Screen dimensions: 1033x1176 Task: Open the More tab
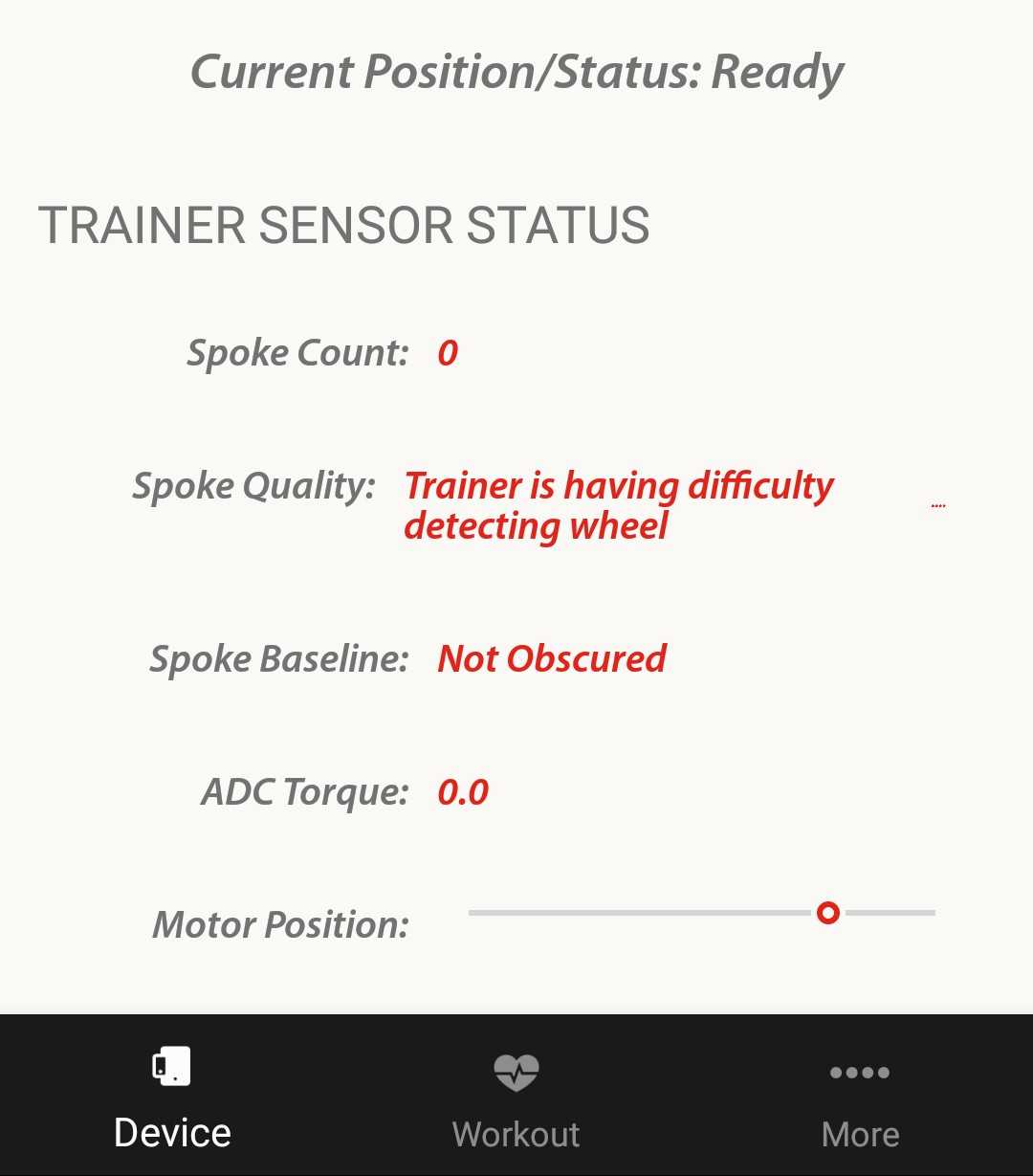(860, 1096)
